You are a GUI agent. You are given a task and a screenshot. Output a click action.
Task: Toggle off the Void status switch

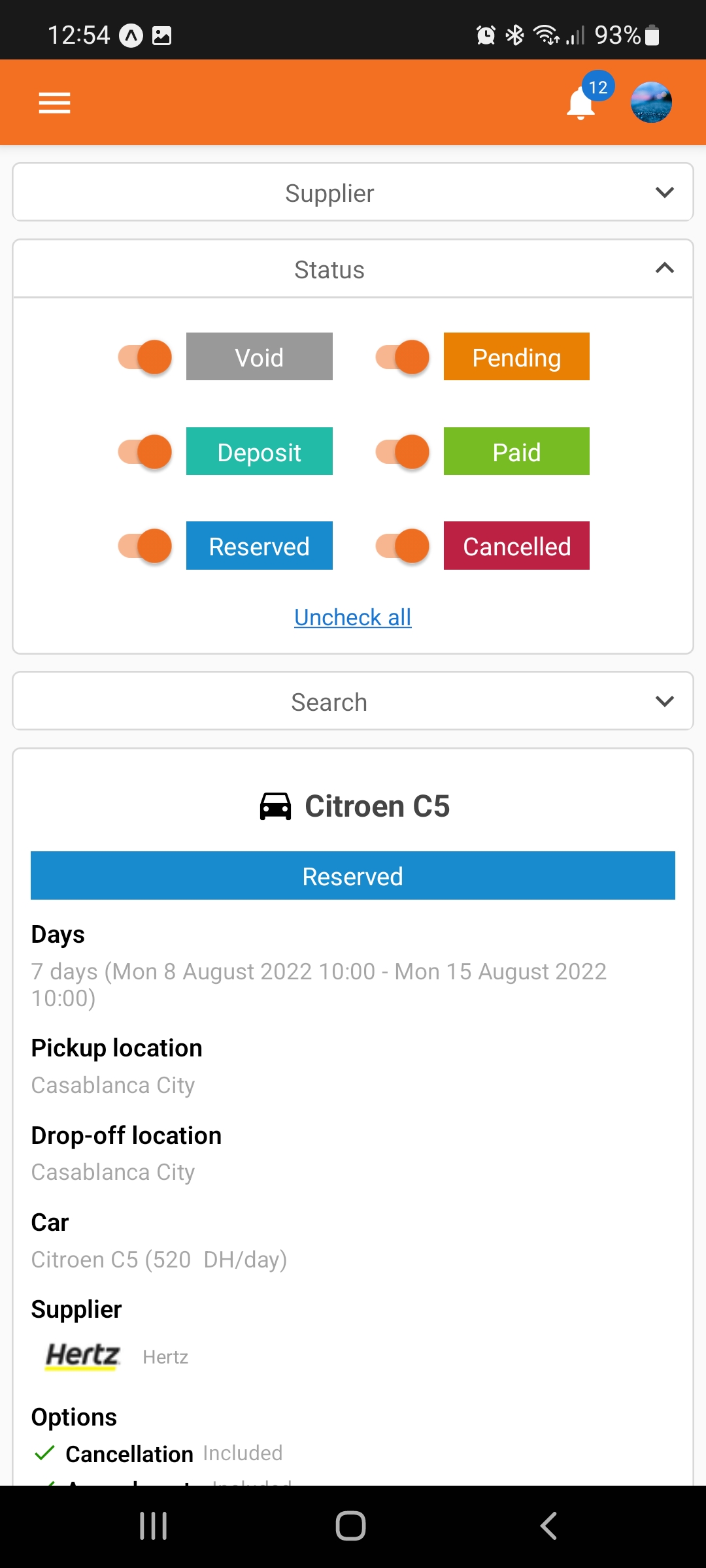145,357
